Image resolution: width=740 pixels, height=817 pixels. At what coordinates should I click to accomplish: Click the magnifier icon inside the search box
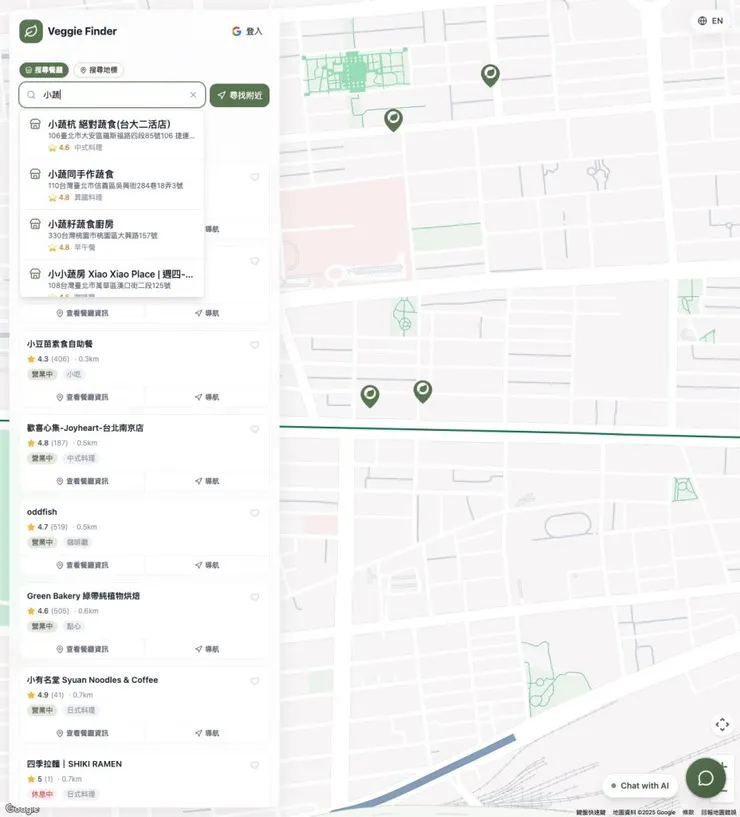click(31, 94)
